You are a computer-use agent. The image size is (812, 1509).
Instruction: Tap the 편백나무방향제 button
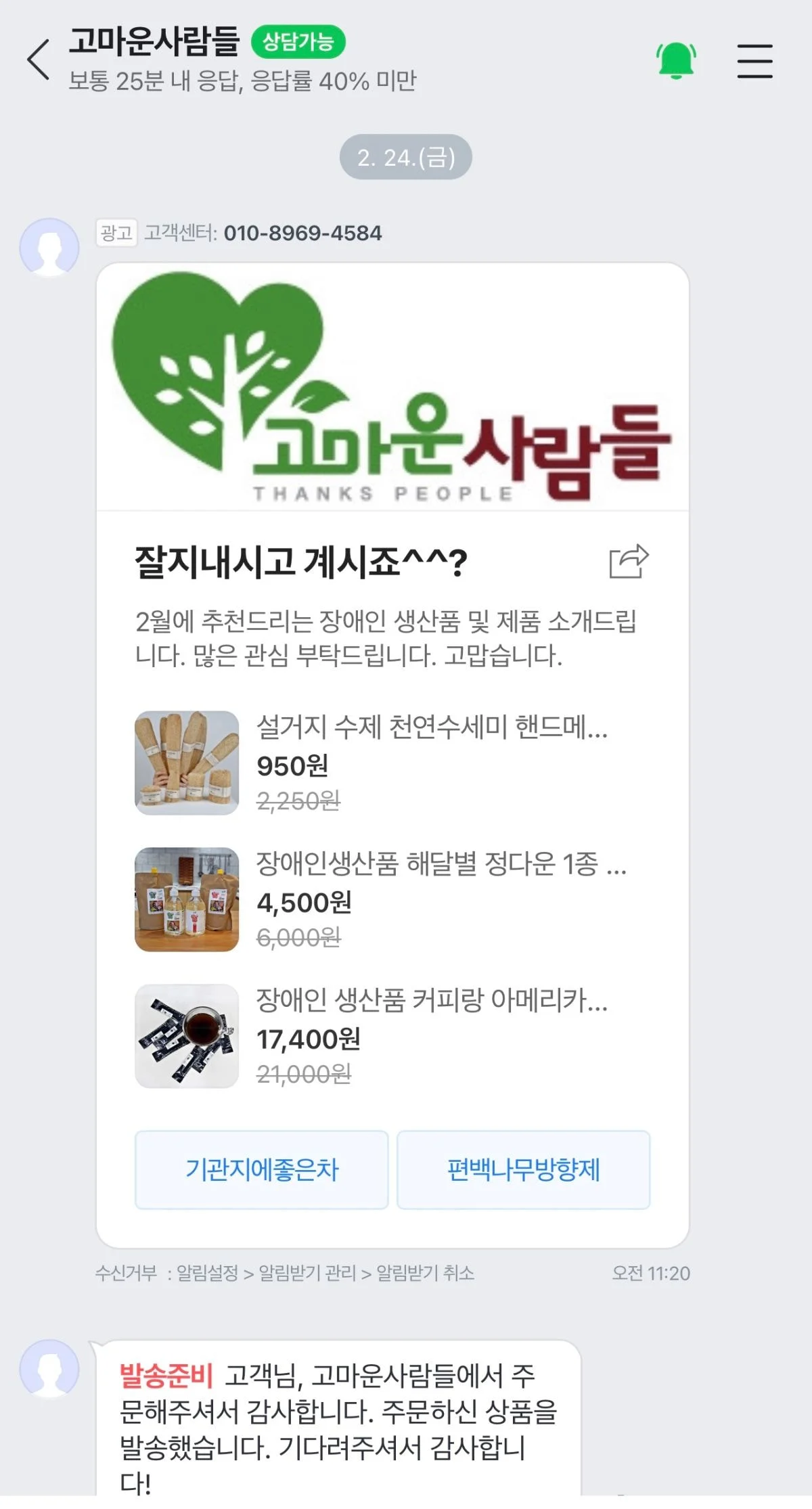[x=523, y=1169]
